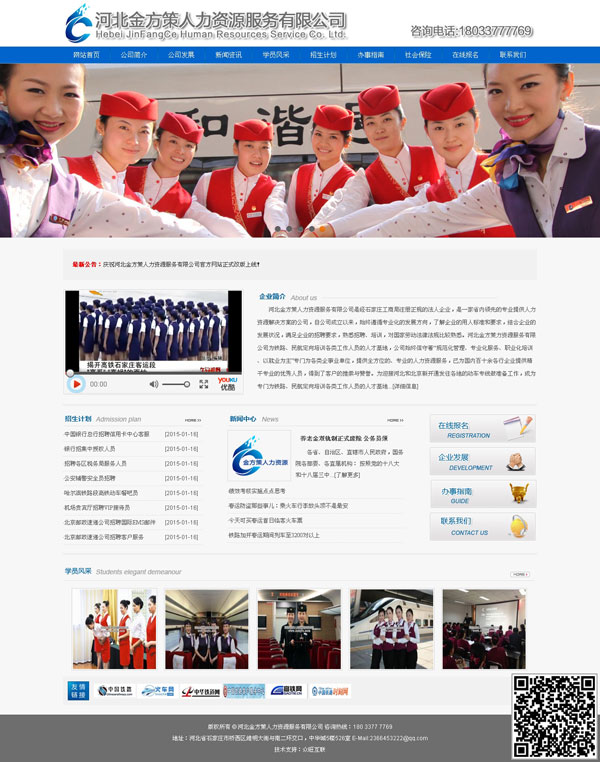Open 学员风采 in the nav bar
Screen dimensions: 600x762
click(276, 55)
